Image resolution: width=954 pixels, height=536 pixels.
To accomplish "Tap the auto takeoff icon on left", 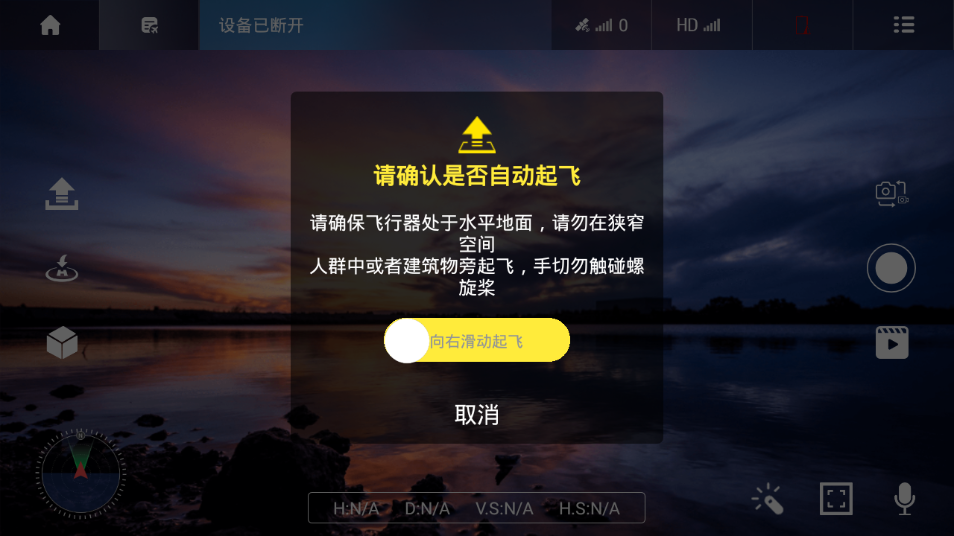I will pos(62,193).
